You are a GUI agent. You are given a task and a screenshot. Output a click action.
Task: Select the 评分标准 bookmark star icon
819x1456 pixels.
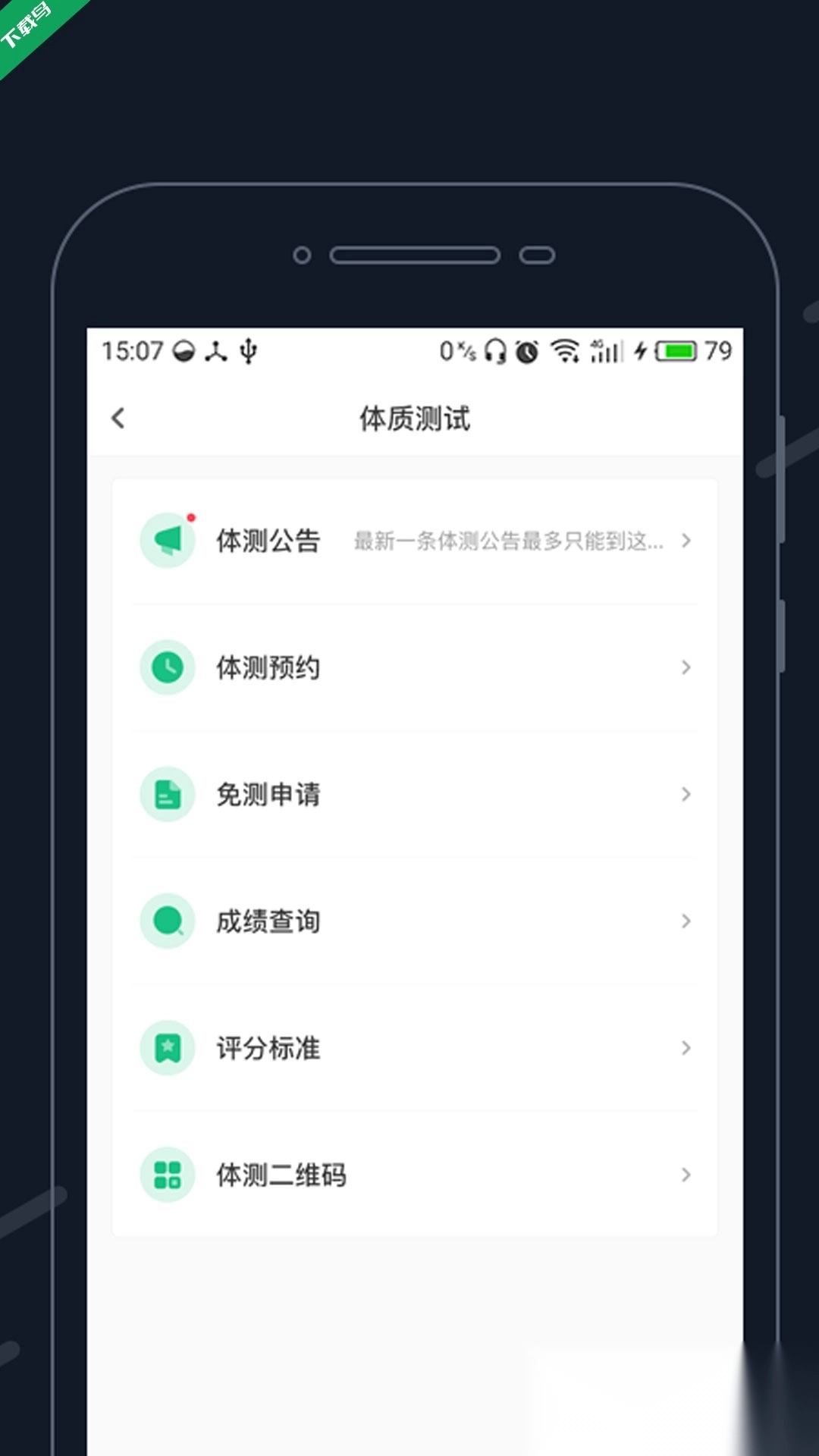[x=168, y=1048]
